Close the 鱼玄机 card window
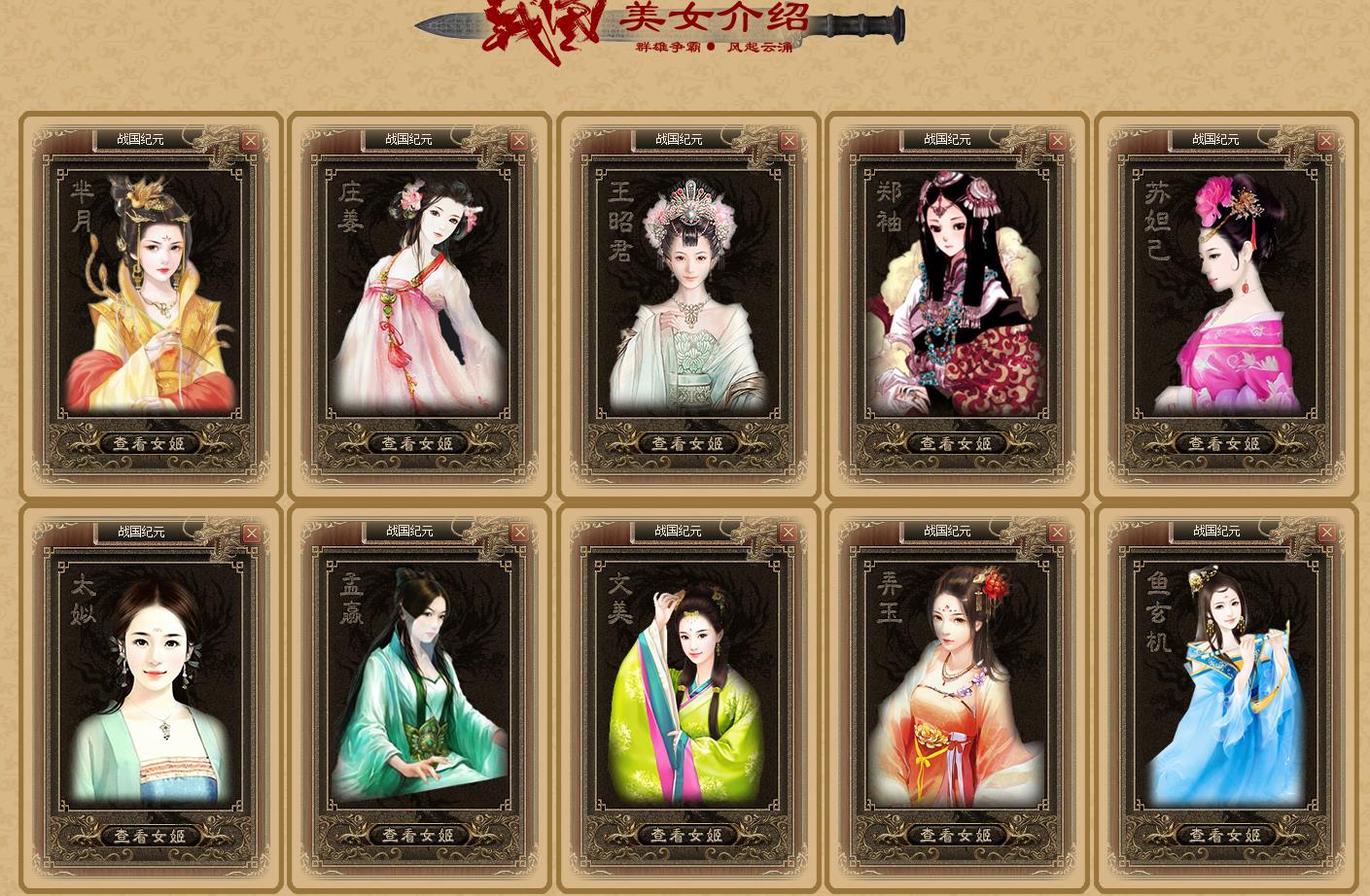Screen dimensions: 1370x896 (1326, 533)
